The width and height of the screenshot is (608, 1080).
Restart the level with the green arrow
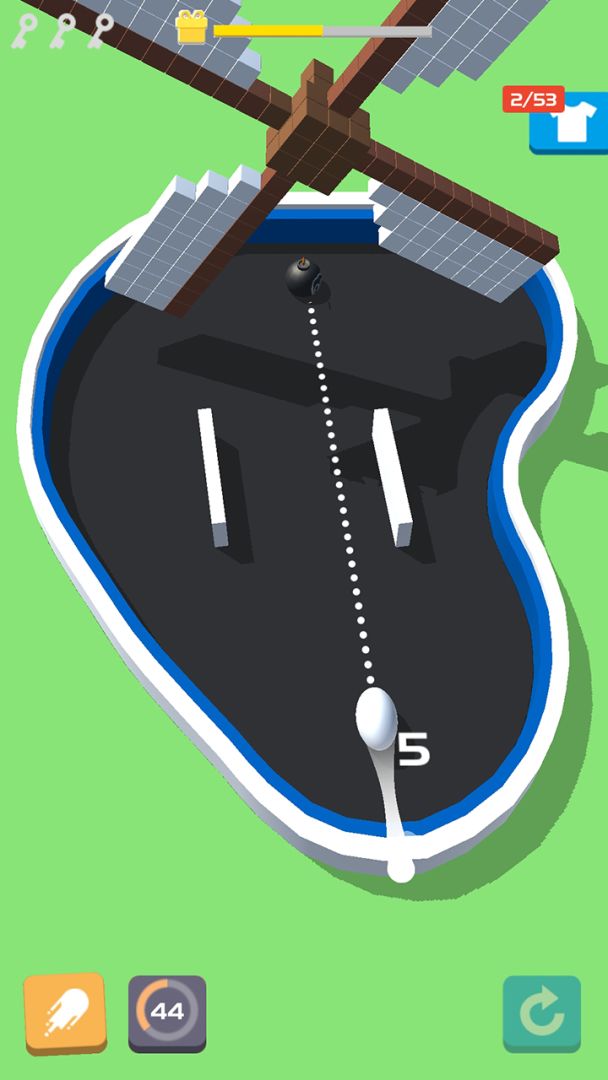(541, 1012)
